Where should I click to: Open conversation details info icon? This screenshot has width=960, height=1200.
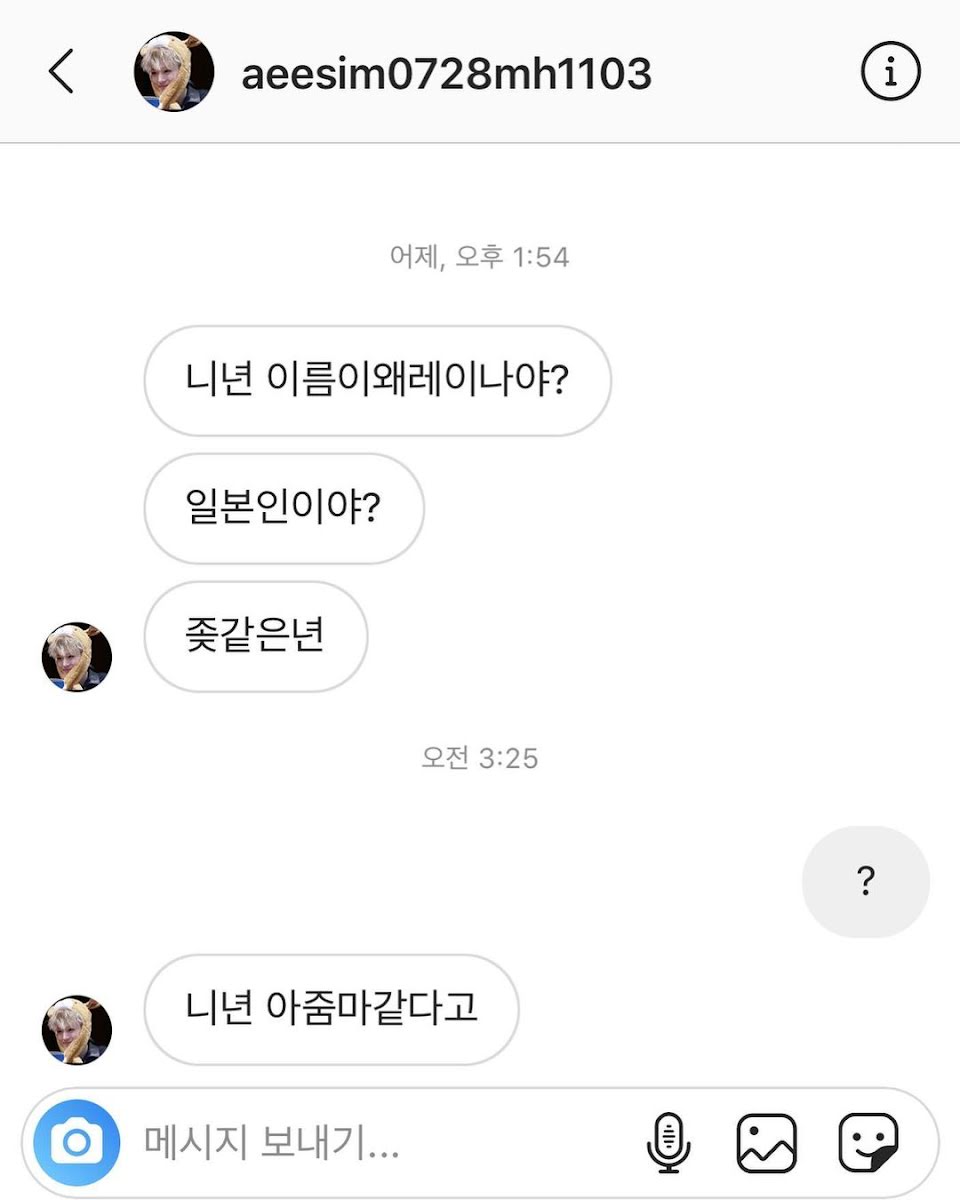click(x=890, y=73)
